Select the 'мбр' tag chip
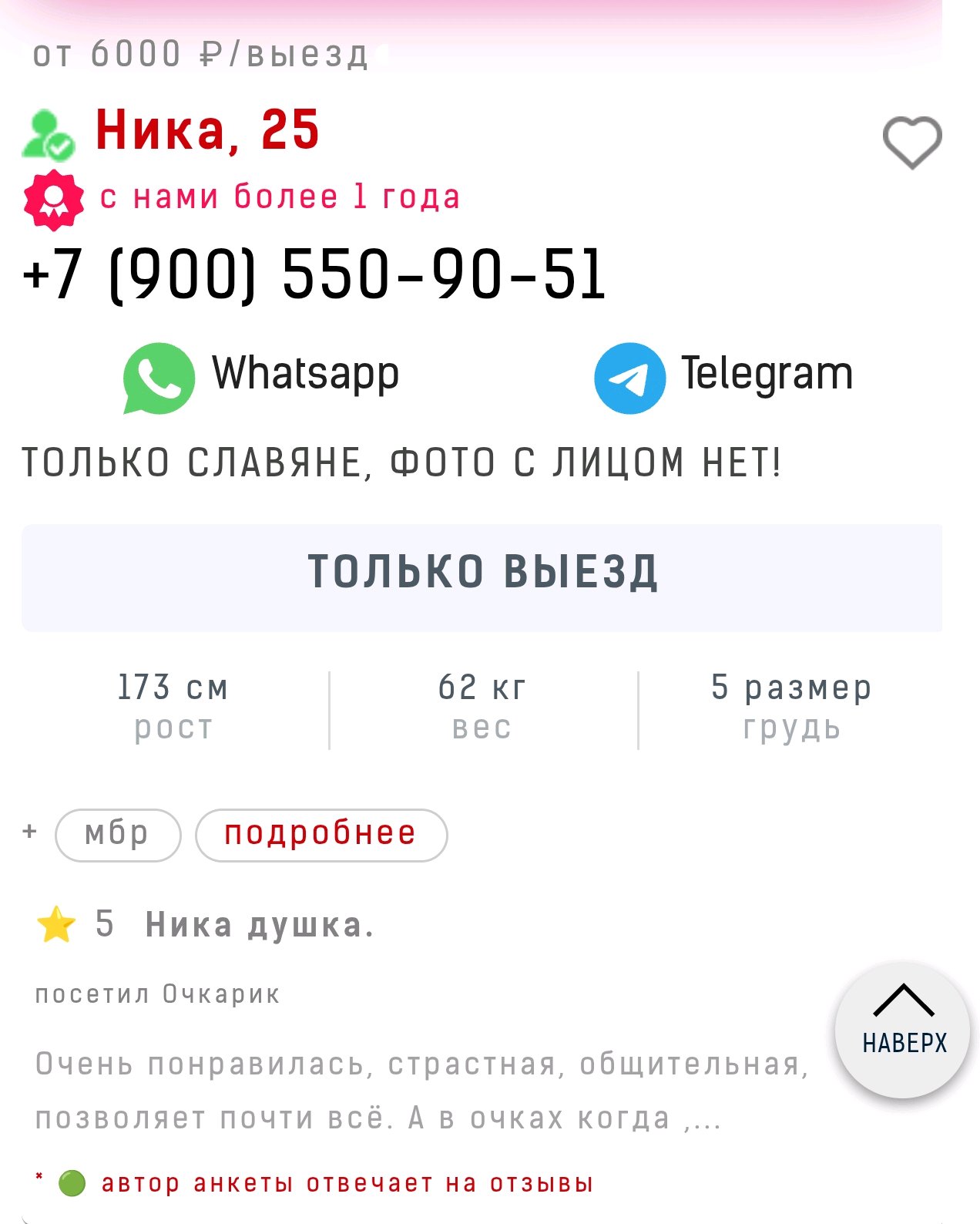 coord(118,834)
